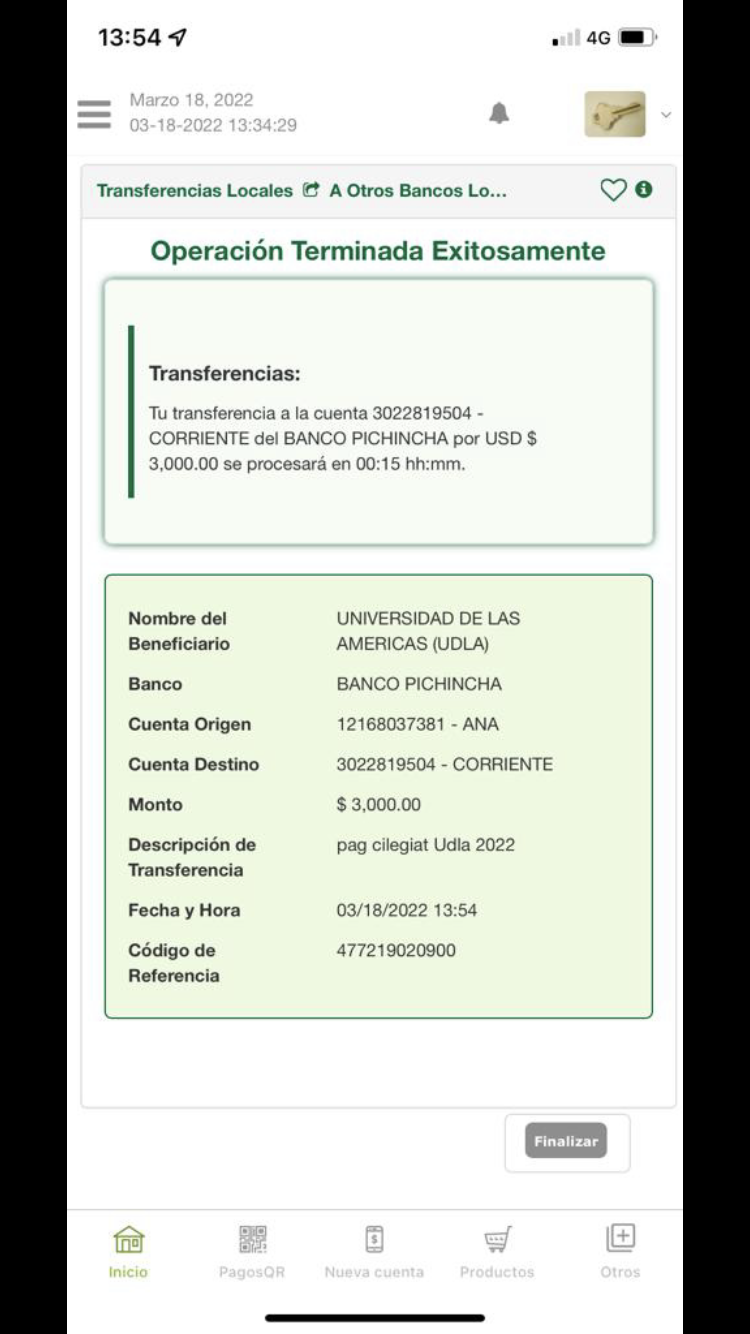Switch to the PagosQR tab
Screen dimensions: 750x1334
click(x=252, y=1251)
